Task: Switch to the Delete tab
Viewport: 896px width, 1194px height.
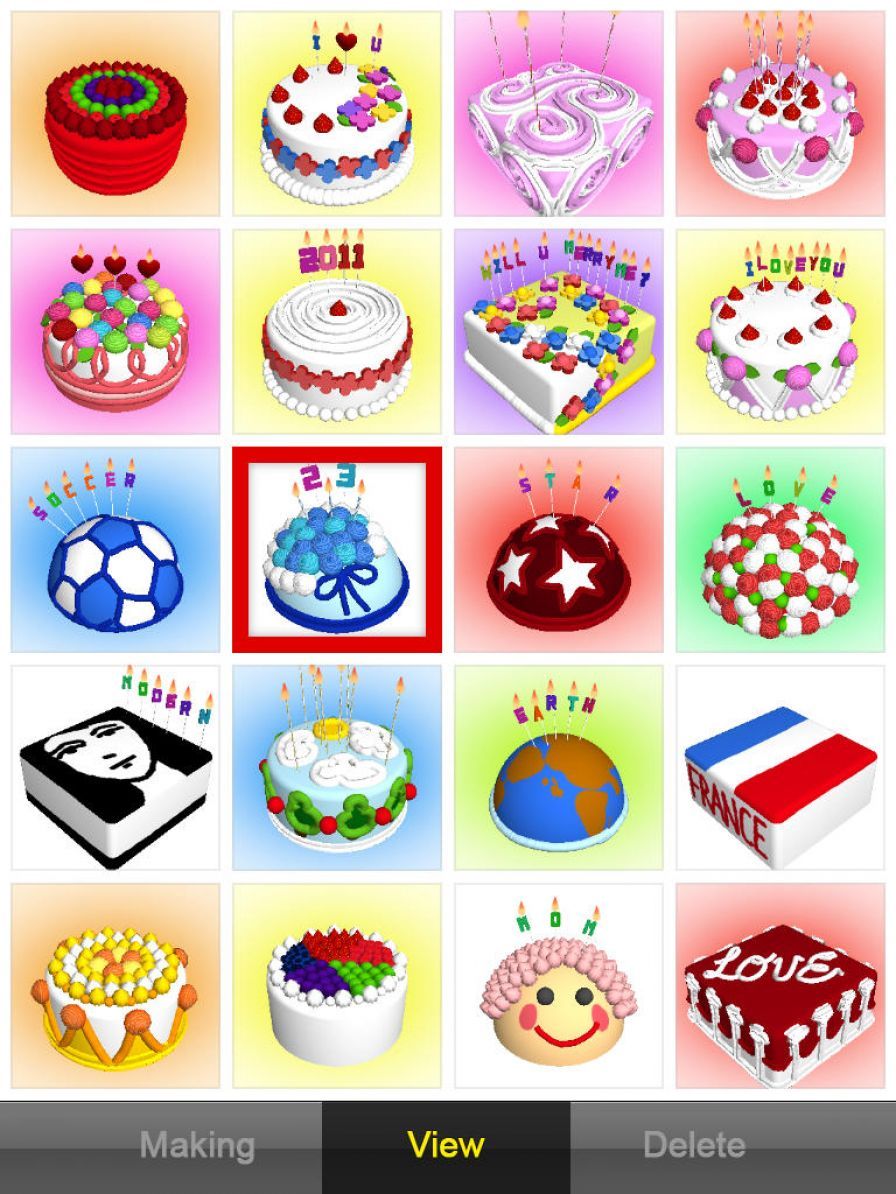Action: (693, 1145)
